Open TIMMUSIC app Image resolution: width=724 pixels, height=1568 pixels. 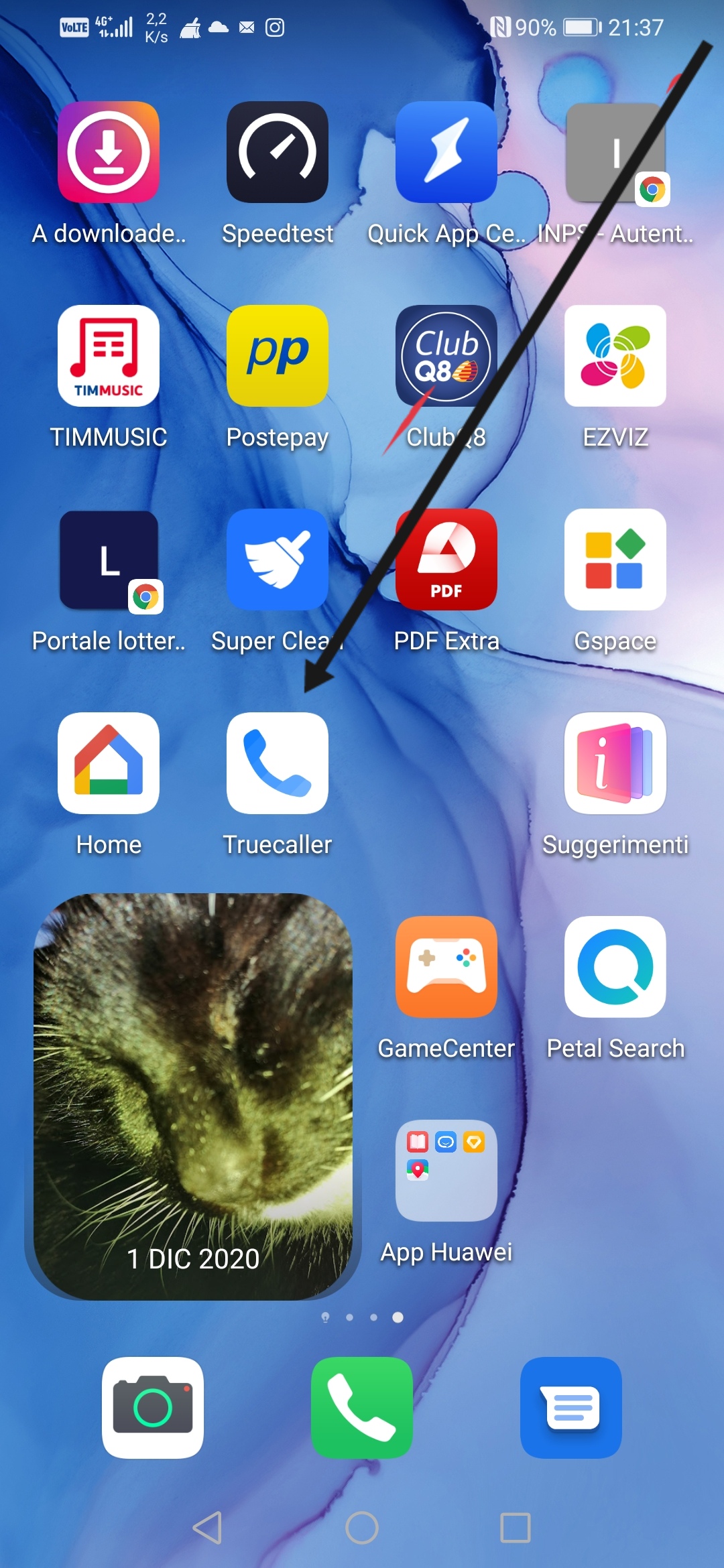[x=109, y=356]
